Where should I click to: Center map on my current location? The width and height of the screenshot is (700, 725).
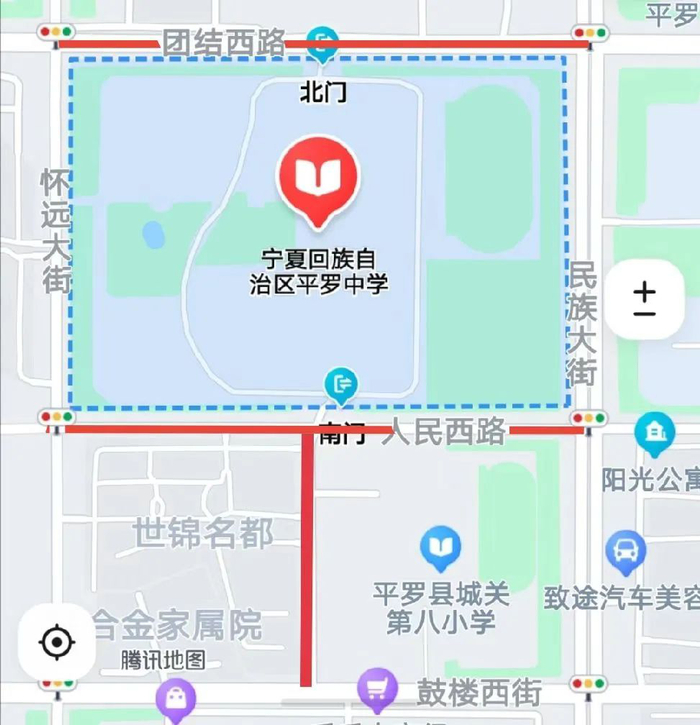pyautogui.click(x=57, y=641)
